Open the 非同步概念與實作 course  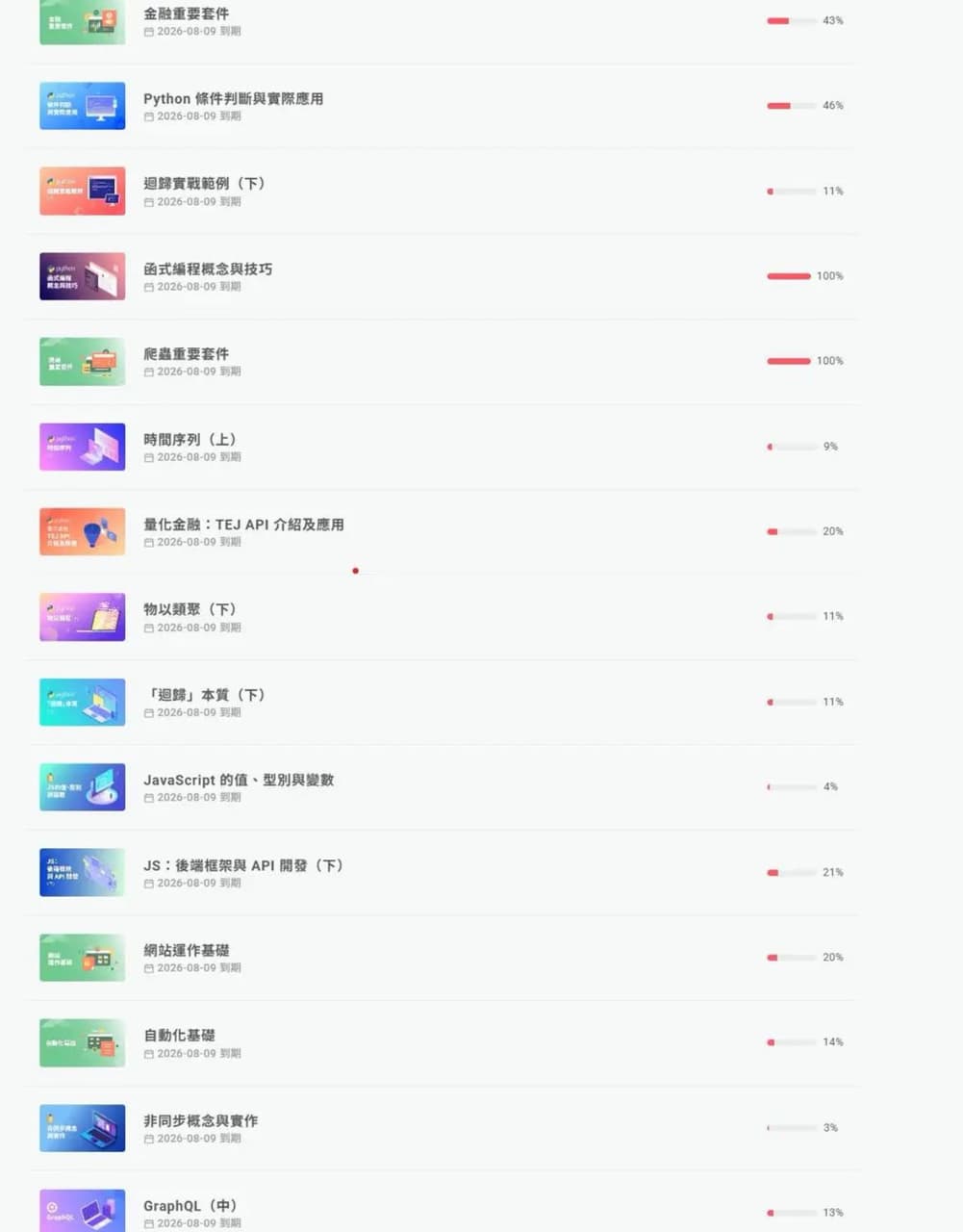200,1120
